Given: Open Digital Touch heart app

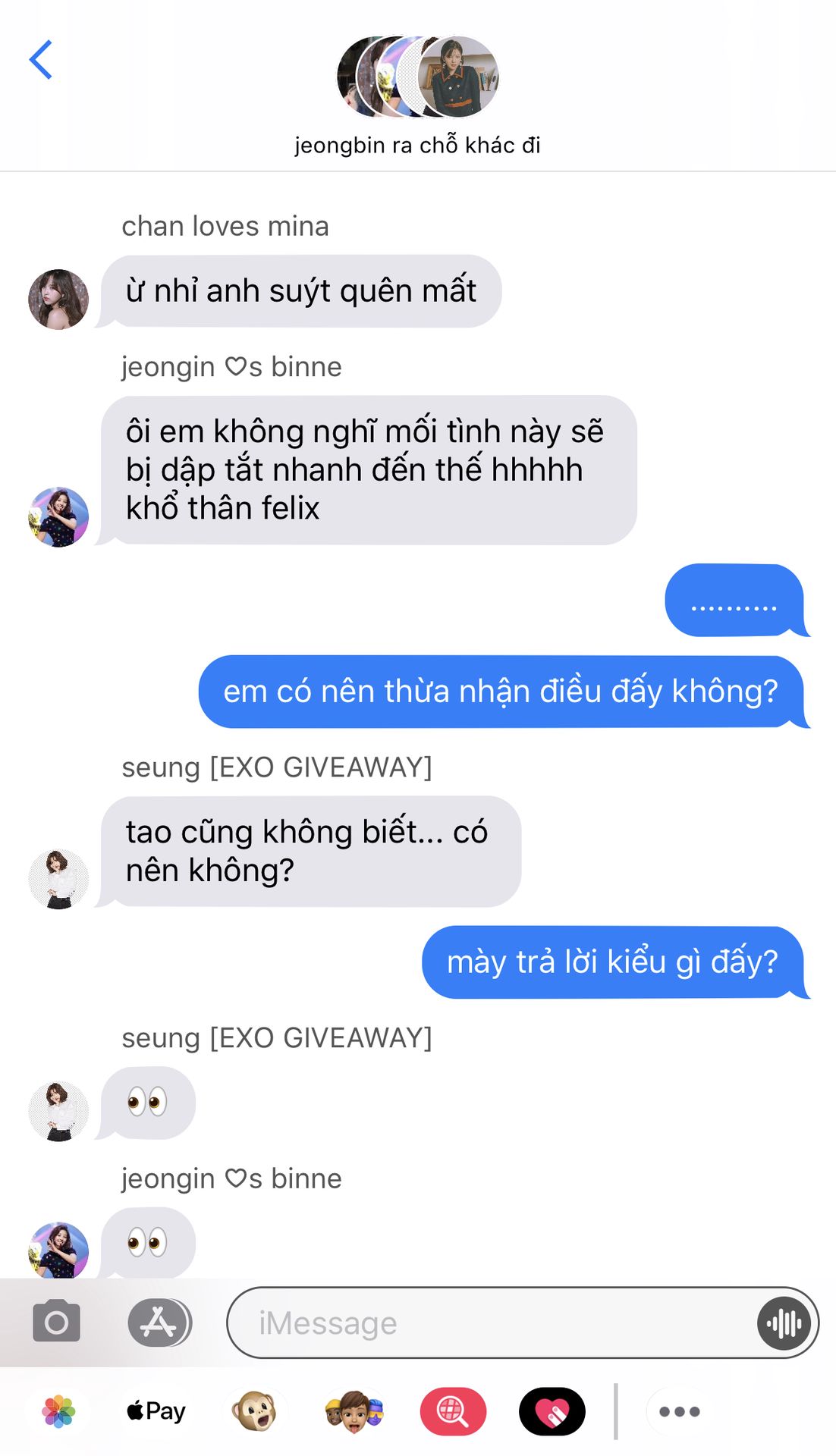Looking at the screenshot, I should coord(552,1411).
